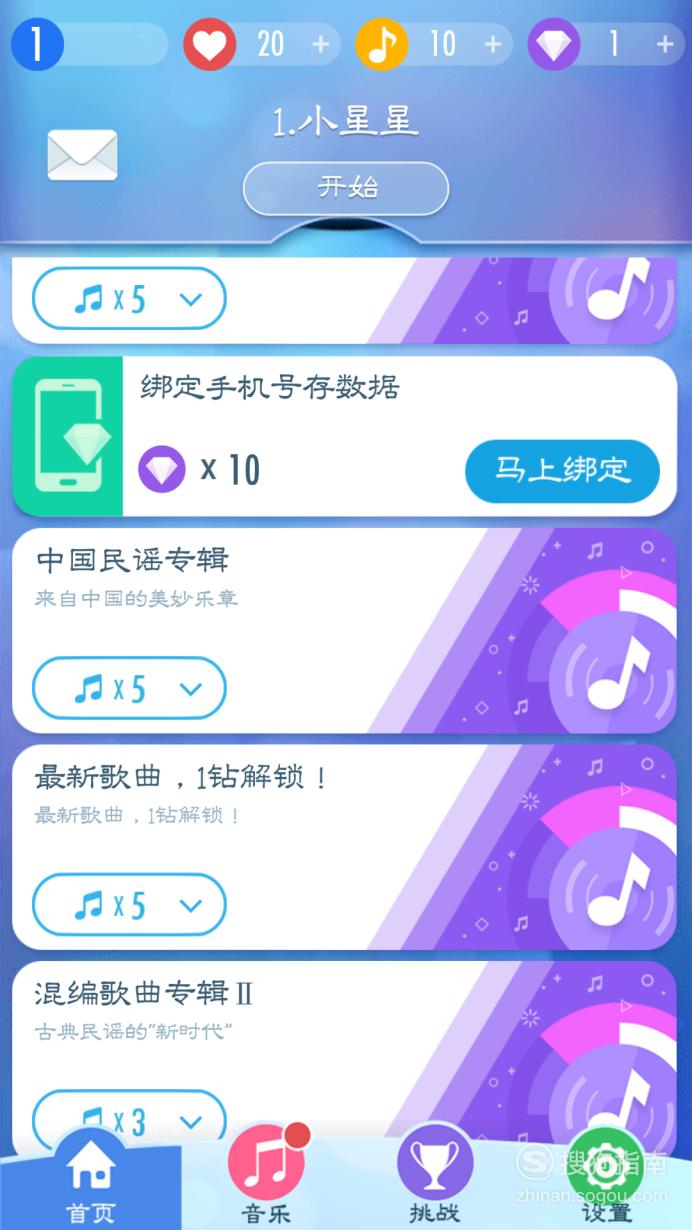This screenshot has height=1230, width=692.
Task: Expand the x3 dropdown under 混编歌曲专辑
Action: click(x=130, y=1120)
